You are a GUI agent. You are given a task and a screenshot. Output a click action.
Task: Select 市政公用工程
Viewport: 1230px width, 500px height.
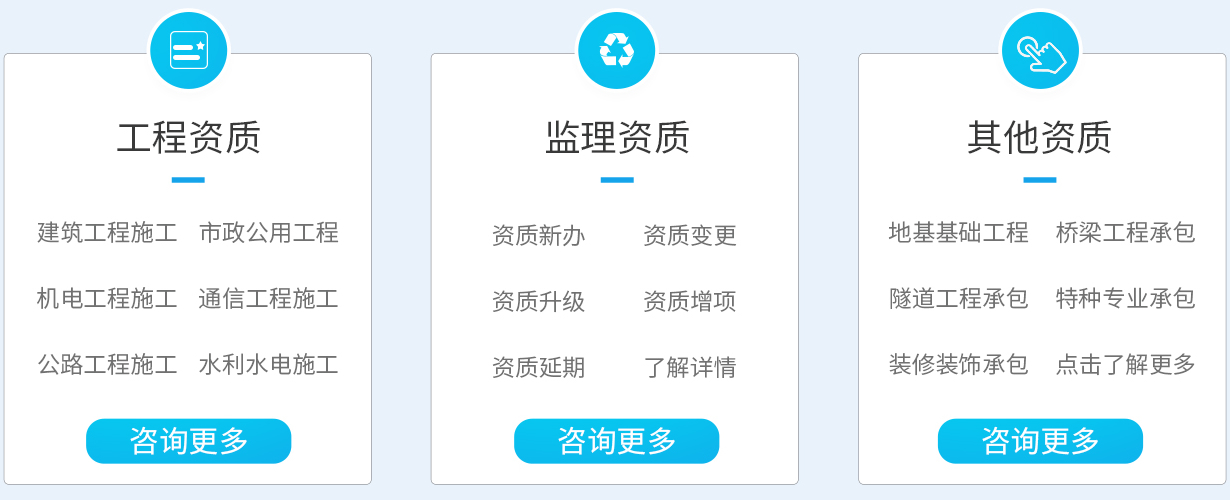tap(268, 233)
